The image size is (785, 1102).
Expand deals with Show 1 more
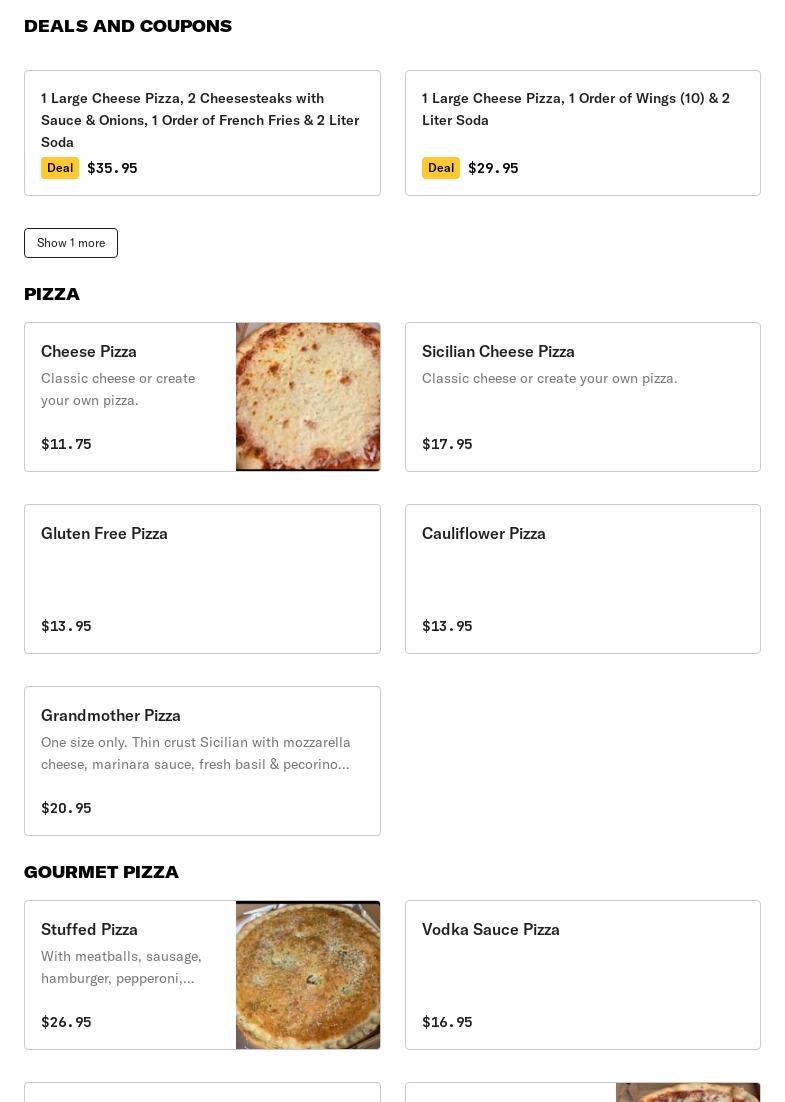(x=71, y=243)
